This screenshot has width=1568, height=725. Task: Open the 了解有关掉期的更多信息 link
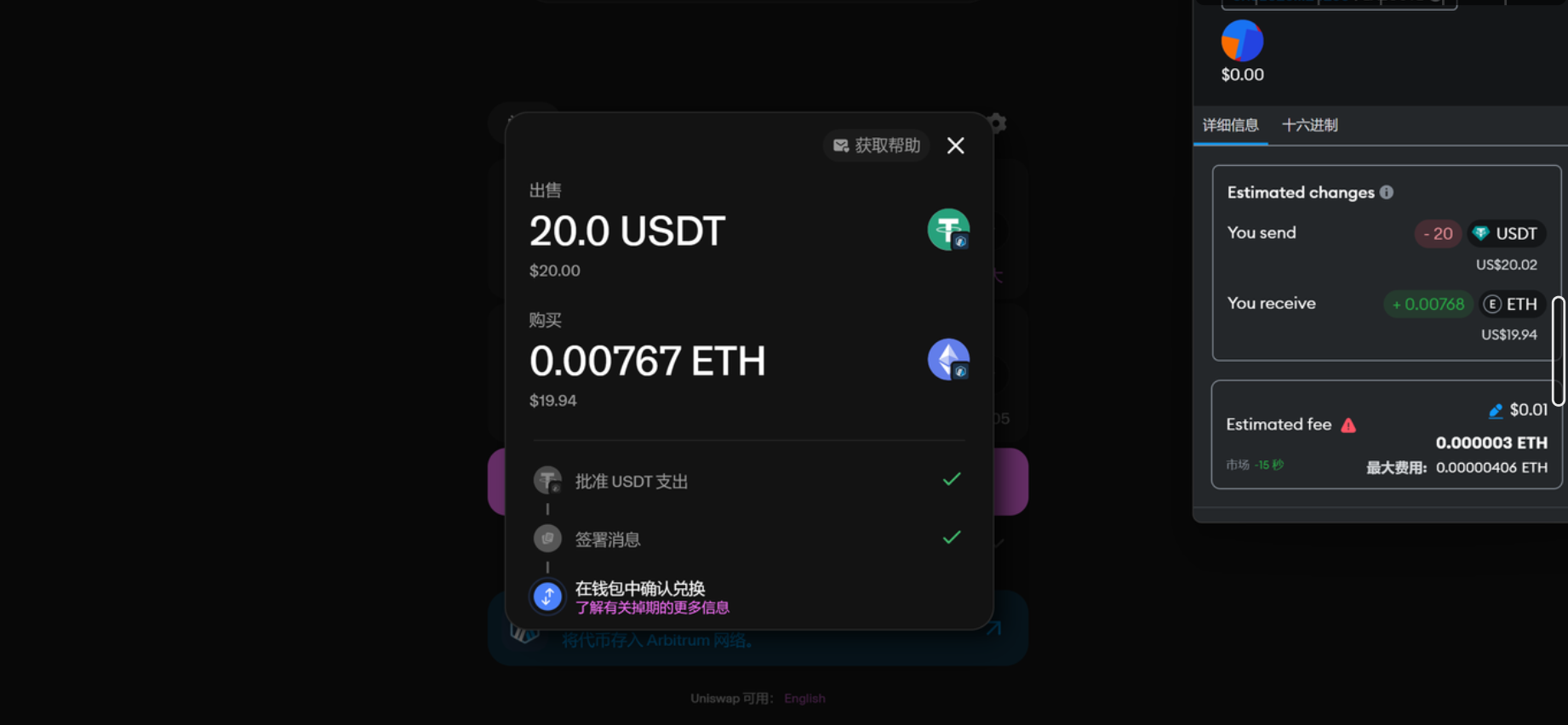(x=652, y=608)
